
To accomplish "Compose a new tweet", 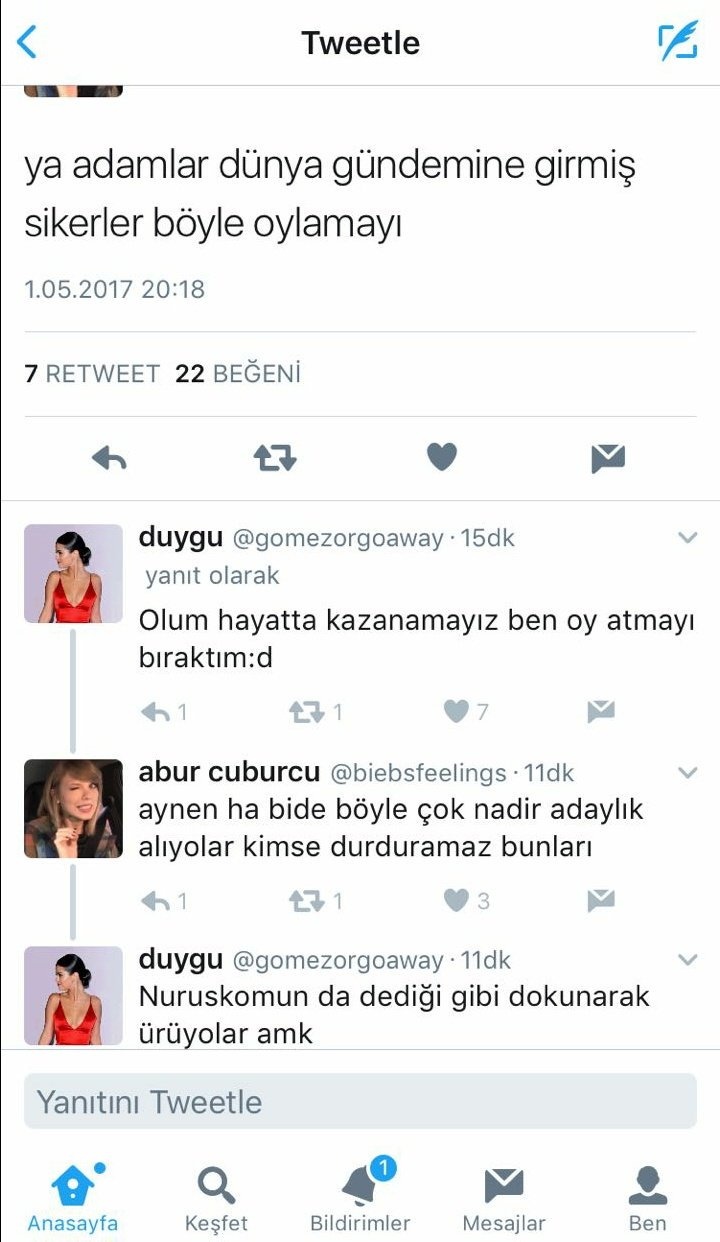I will (x=677, y=42).
